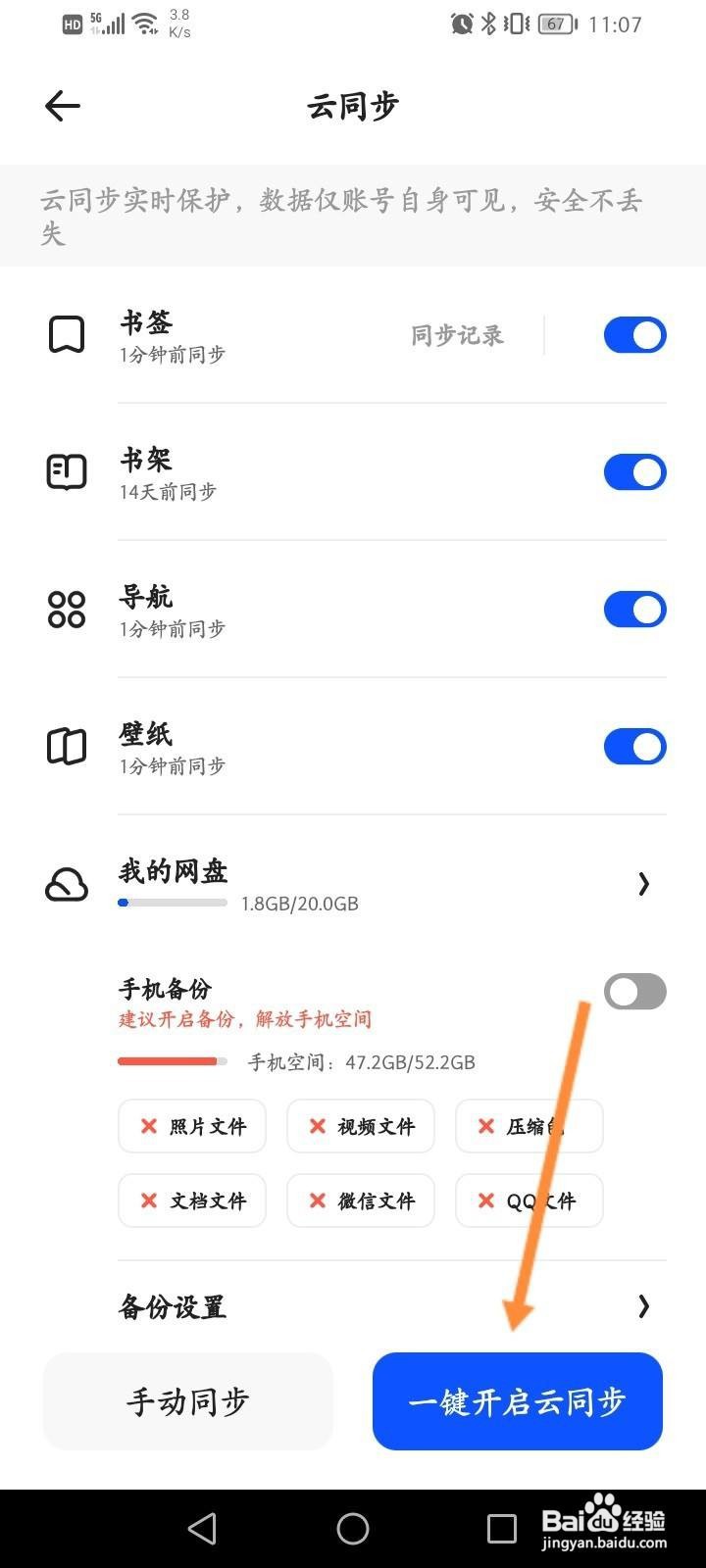Click the bookmark icon next to 书签
Image resolution: width=706 pixels, height=1568 pixels.
66,334
